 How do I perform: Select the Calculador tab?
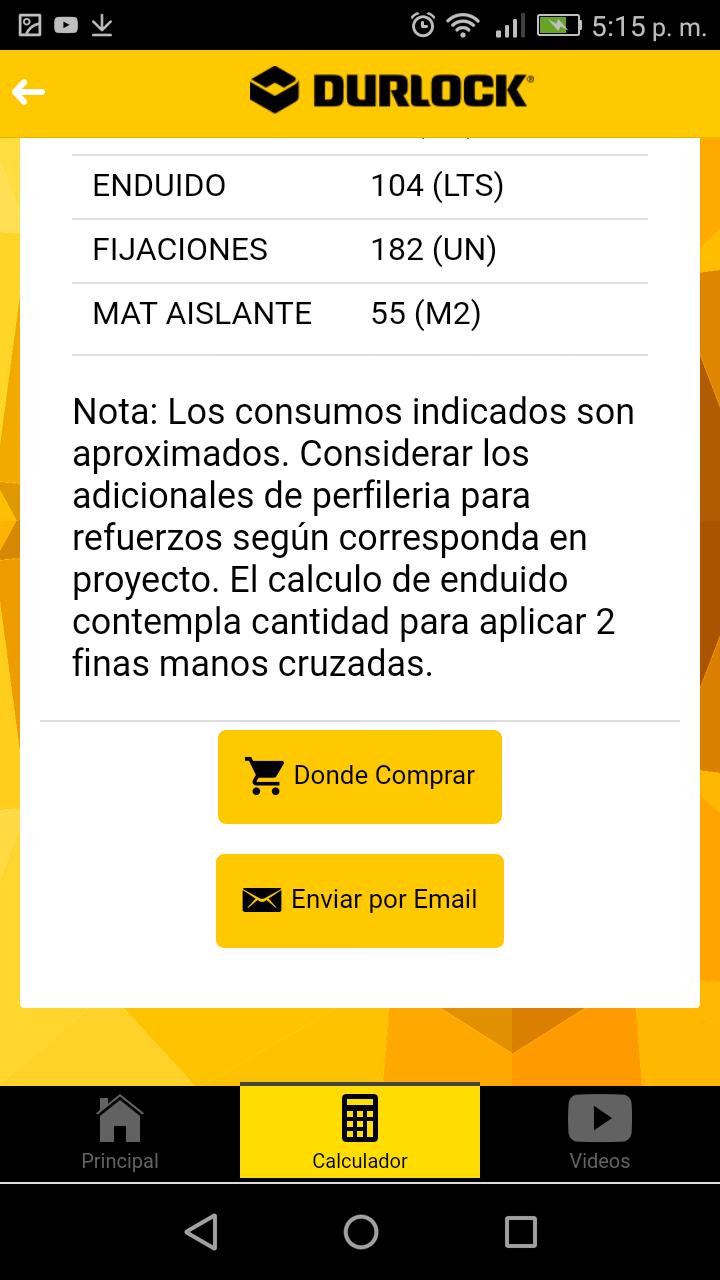point(360,1132)
